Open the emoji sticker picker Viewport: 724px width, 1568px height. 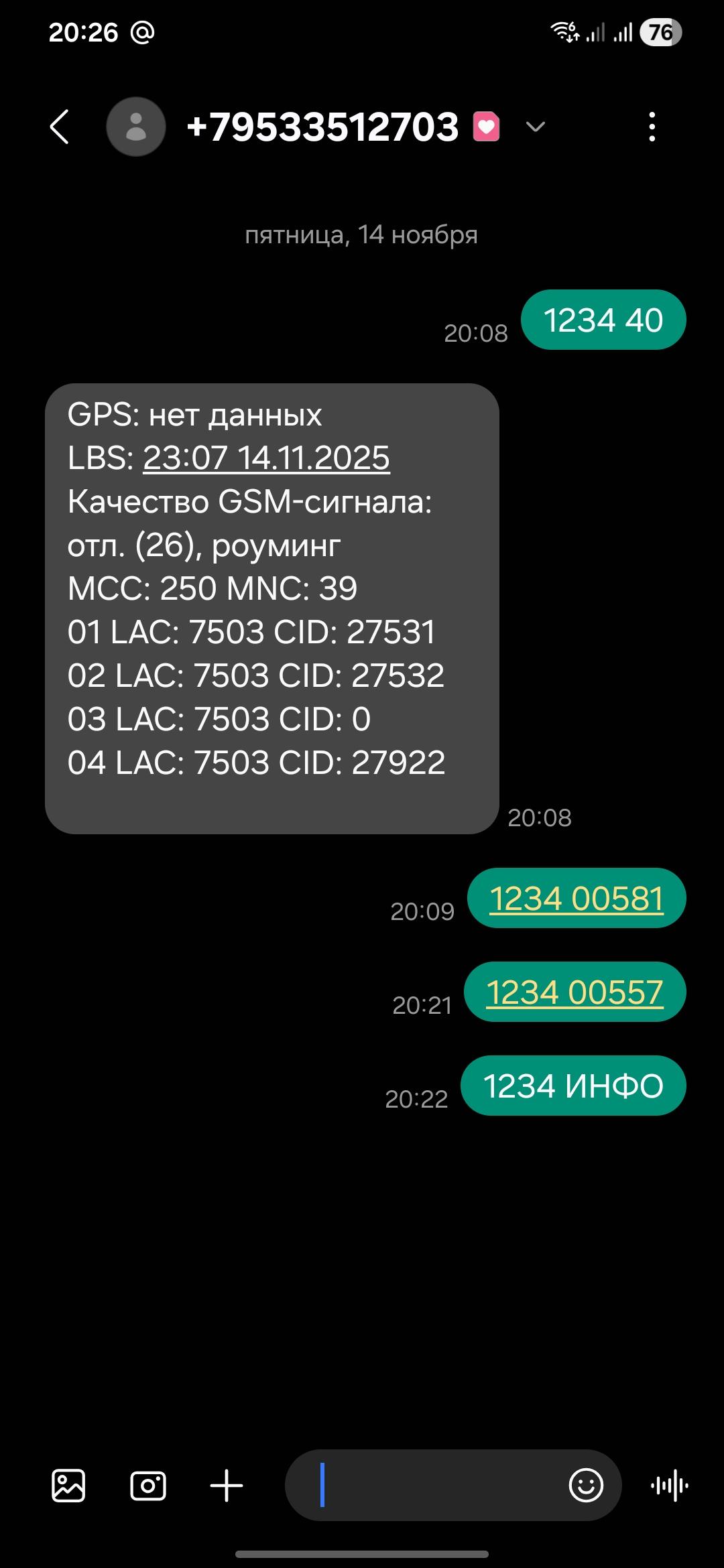(586, 1486)
